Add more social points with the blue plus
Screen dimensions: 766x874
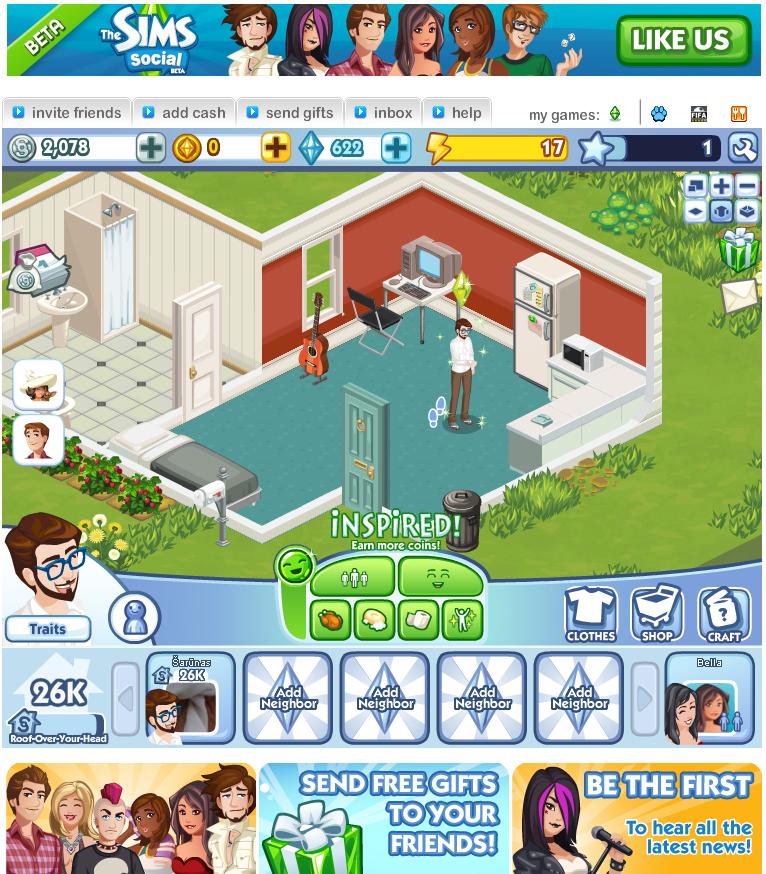pos(396,149)
